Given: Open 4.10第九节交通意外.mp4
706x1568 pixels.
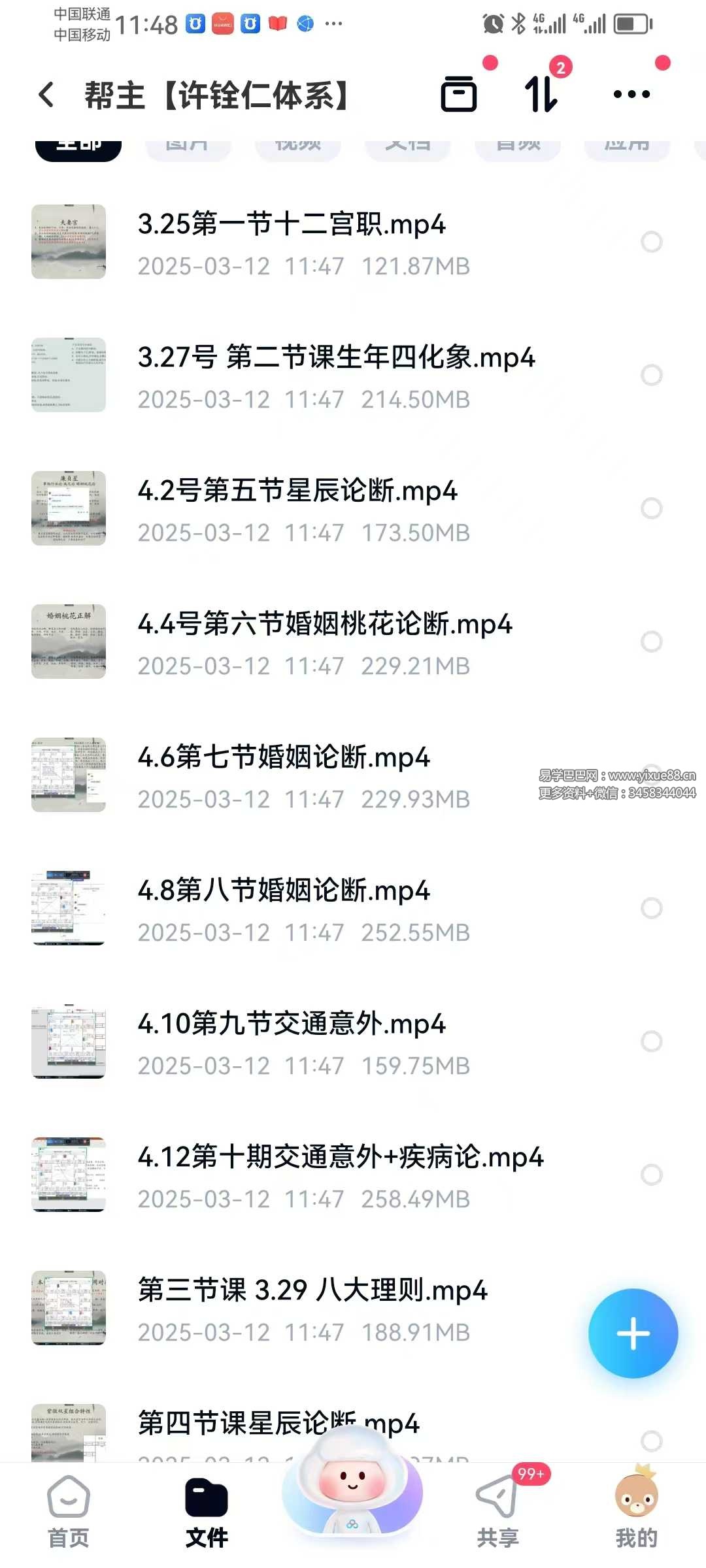Looking at the screenshot, I should pos(292,1024).
